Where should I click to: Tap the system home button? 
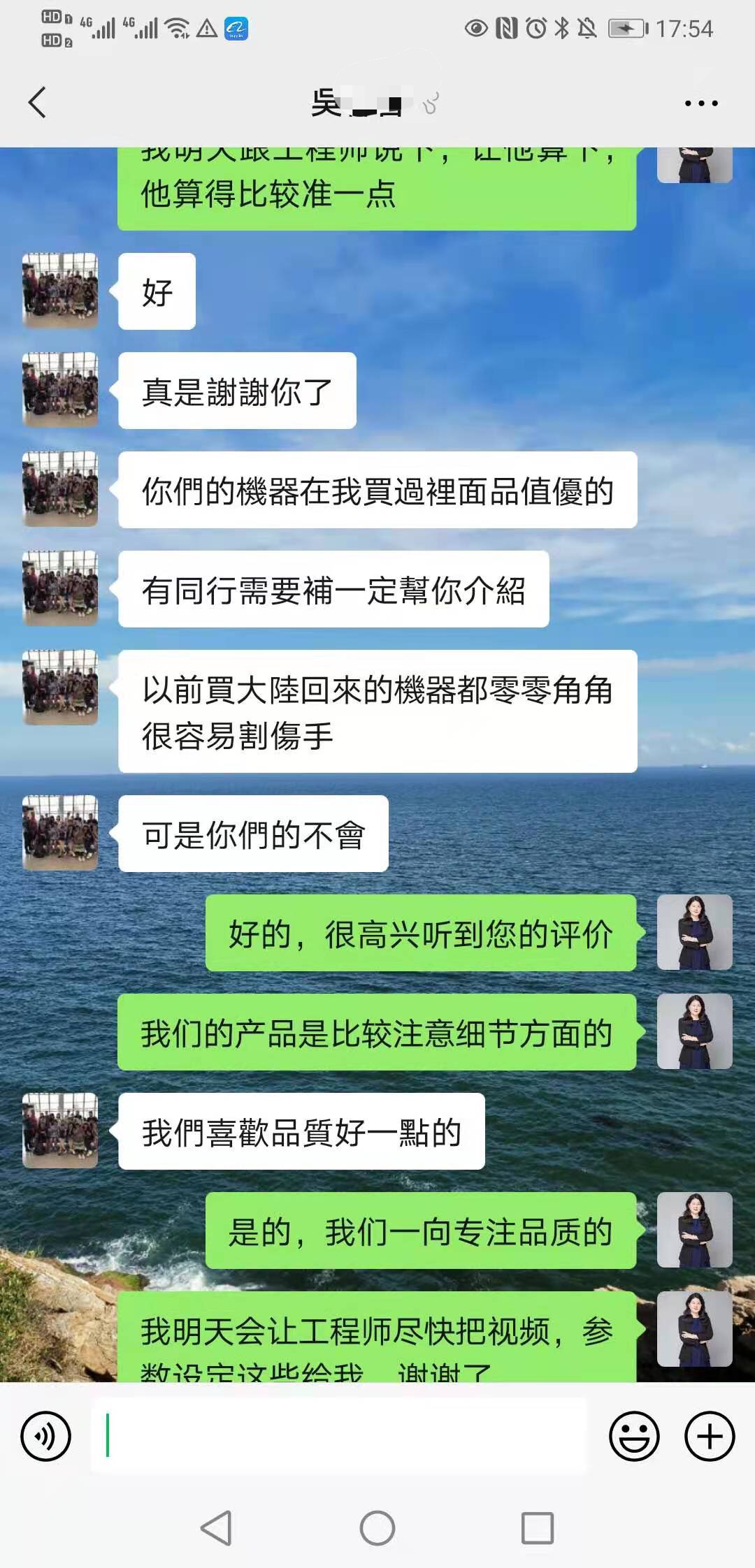(377, 1528)
